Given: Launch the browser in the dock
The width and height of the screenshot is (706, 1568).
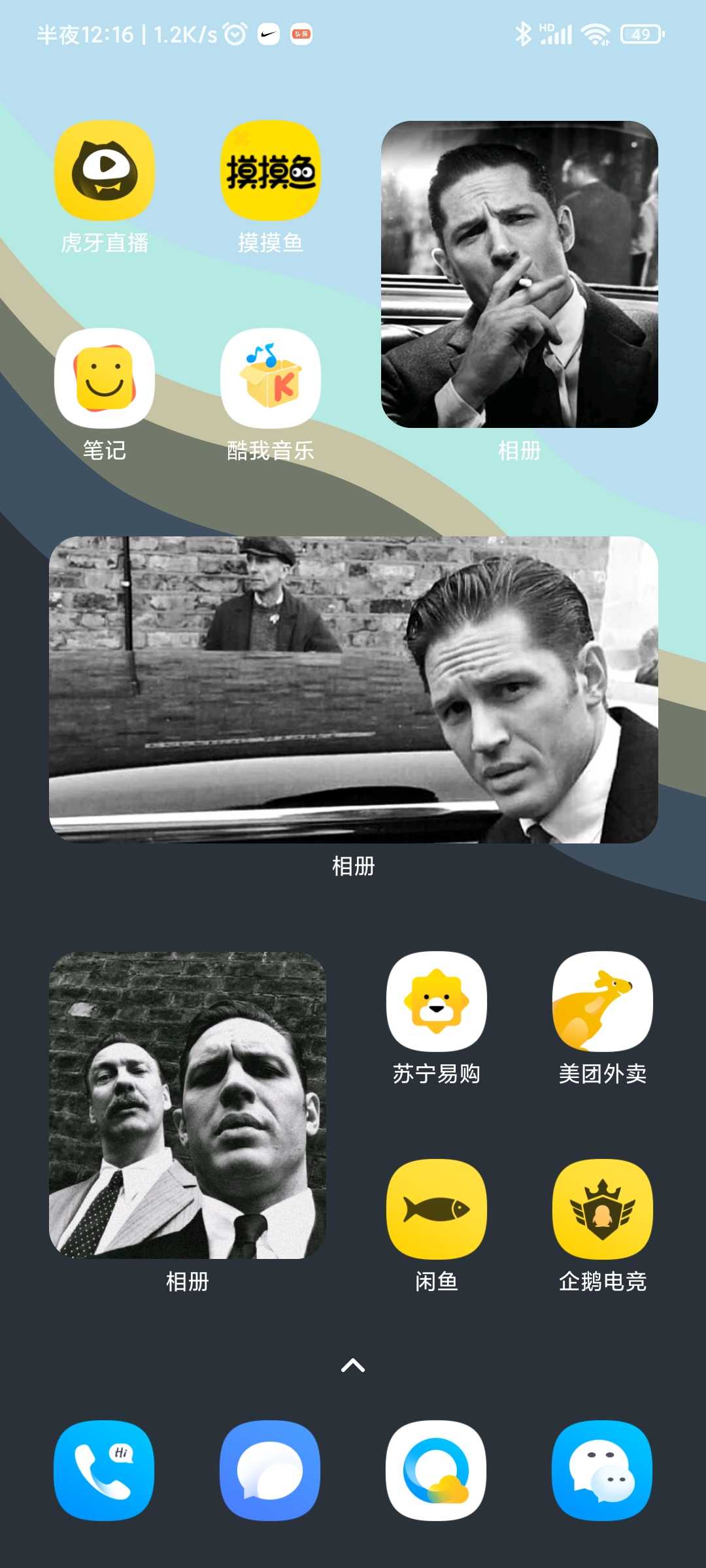Looking at the screenshot, I should (x=437, y=1471).
